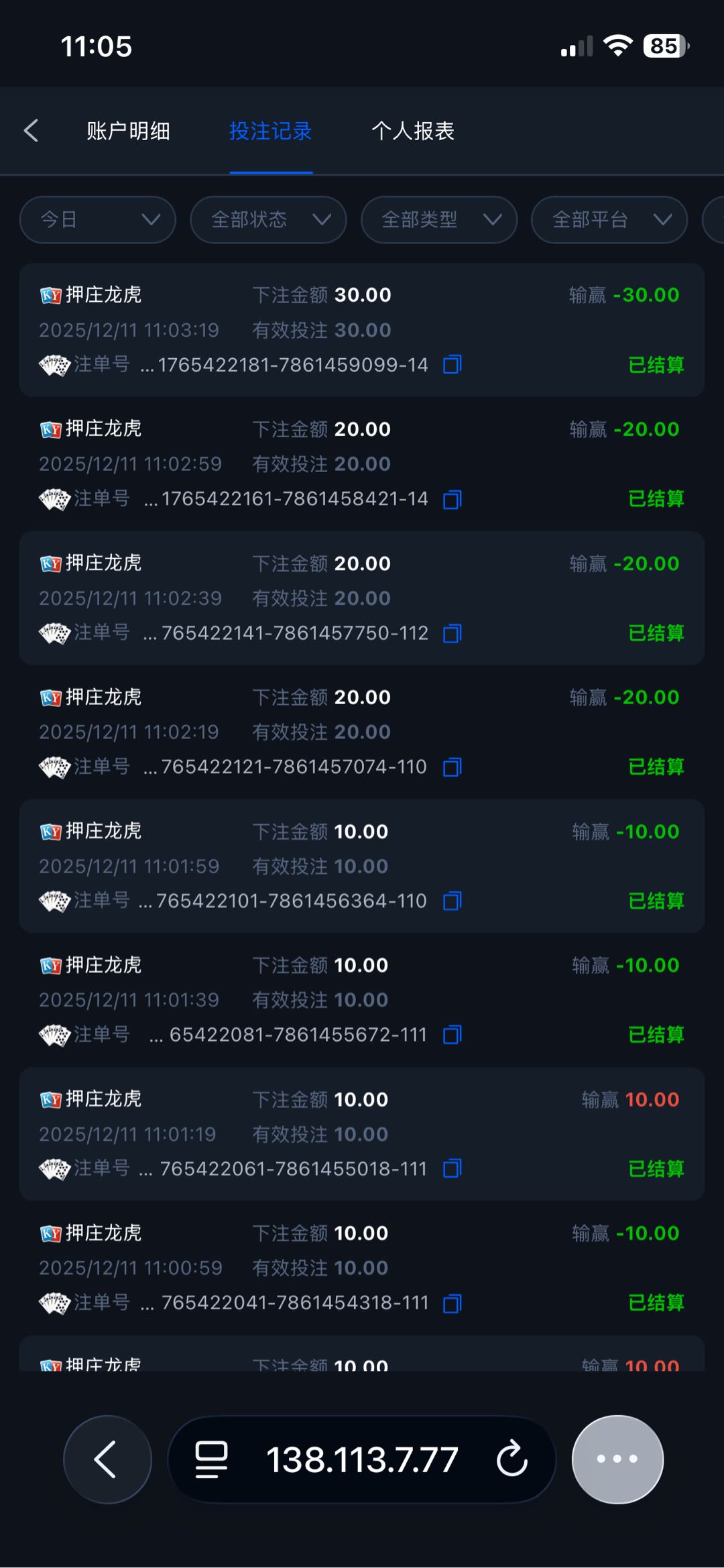Copy bet number ending 7861455672-111

click(x=452, y=1035)
